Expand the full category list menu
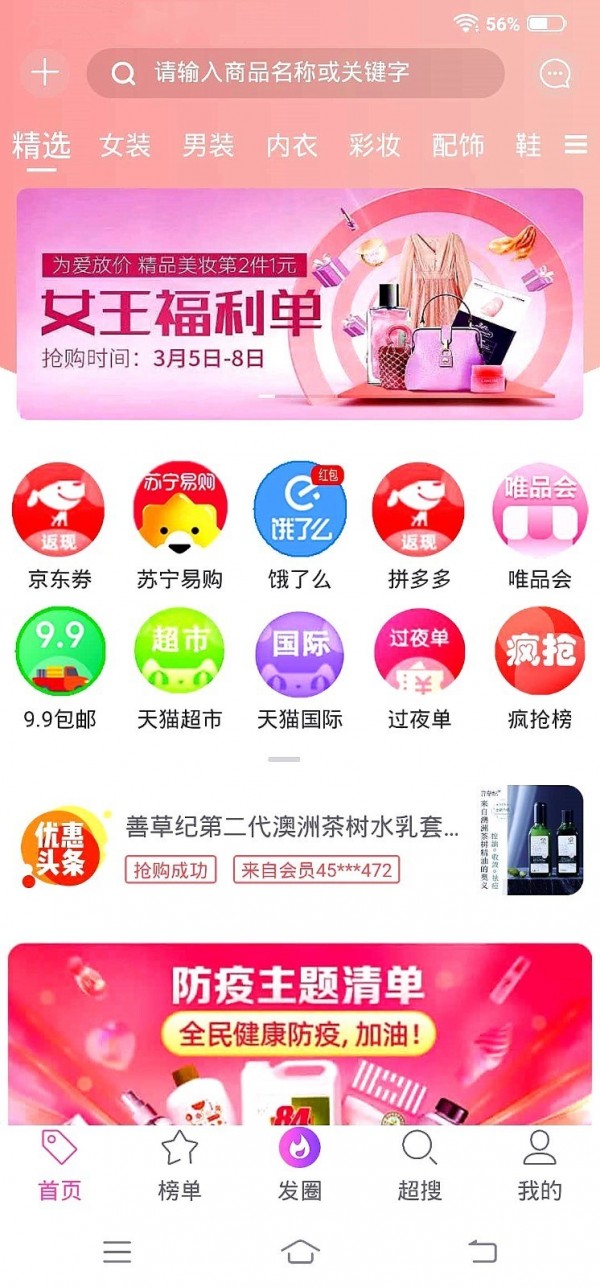The width and height of the screenshot is (600, 1287). pyautogui.click(x=576, y=146)
